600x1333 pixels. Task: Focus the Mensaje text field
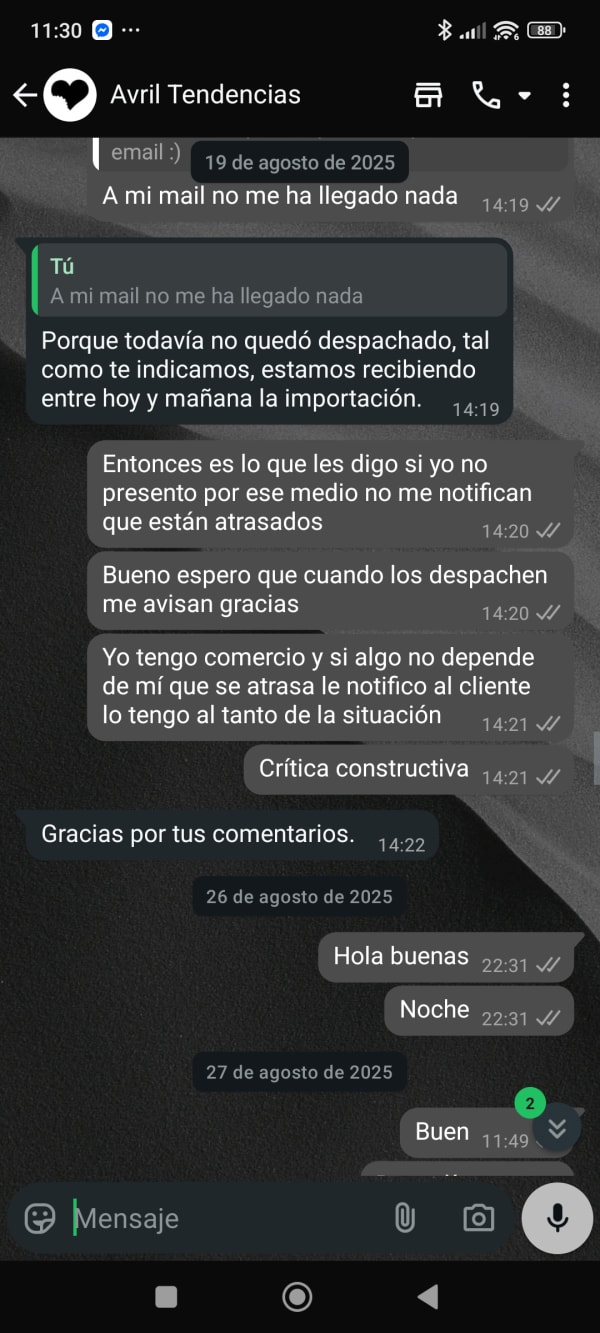(225, 1218)
